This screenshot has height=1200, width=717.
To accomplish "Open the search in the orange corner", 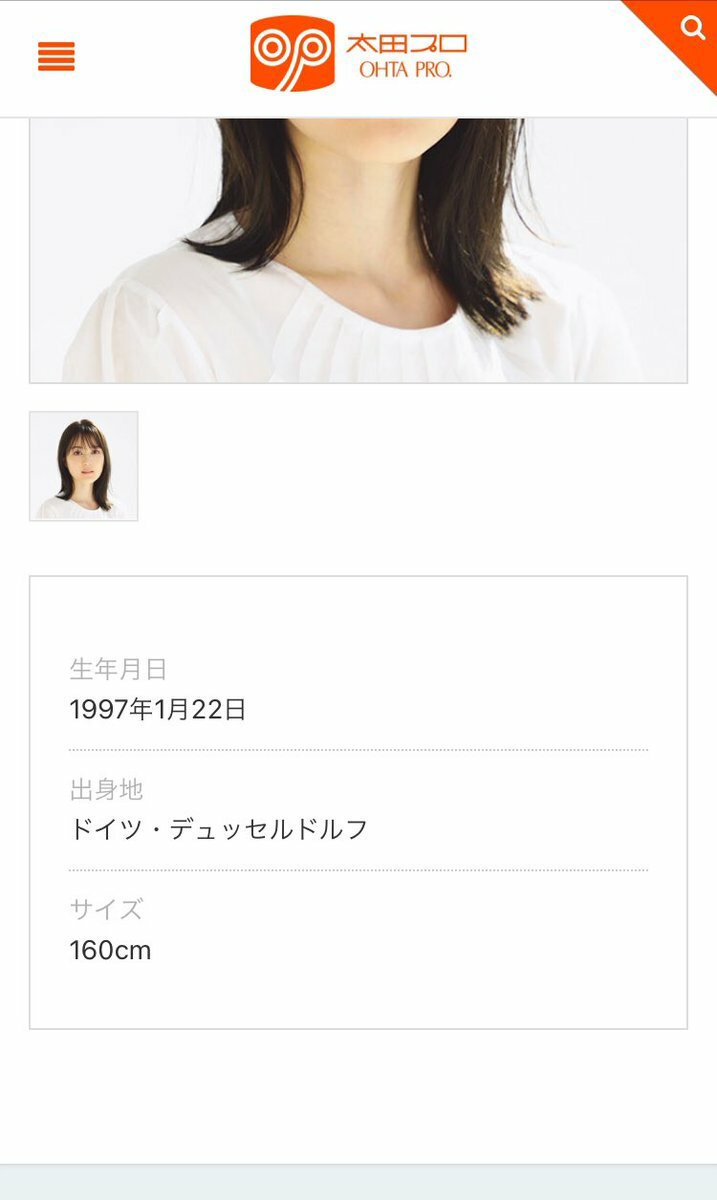I will (x=692, y=27).
